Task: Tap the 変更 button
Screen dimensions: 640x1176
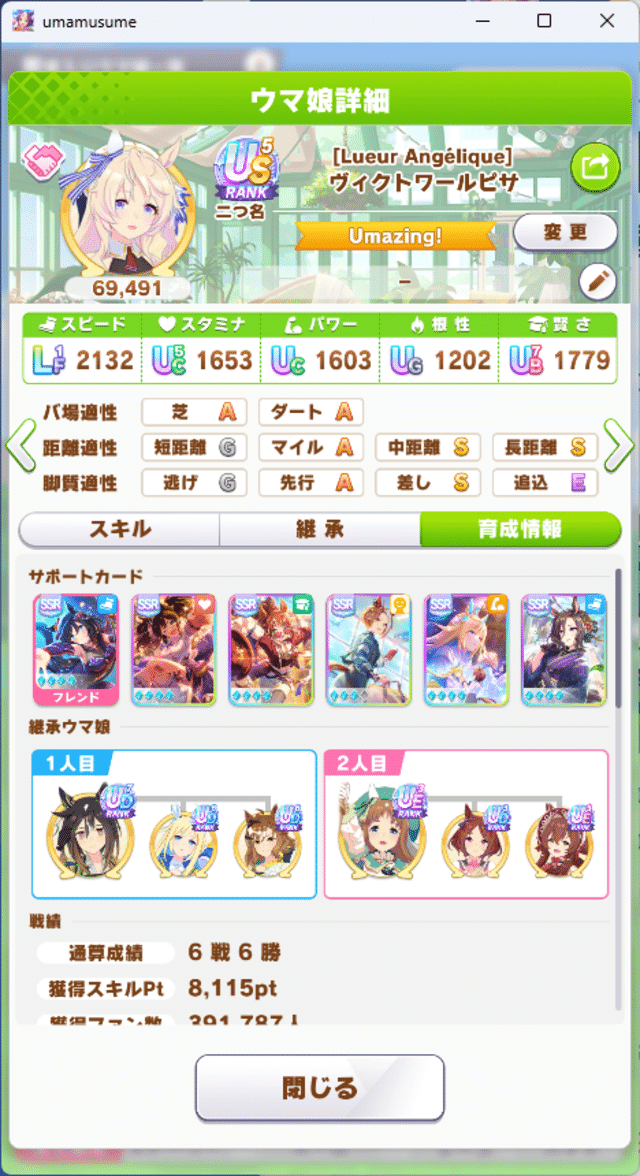Action: point(565,232)
